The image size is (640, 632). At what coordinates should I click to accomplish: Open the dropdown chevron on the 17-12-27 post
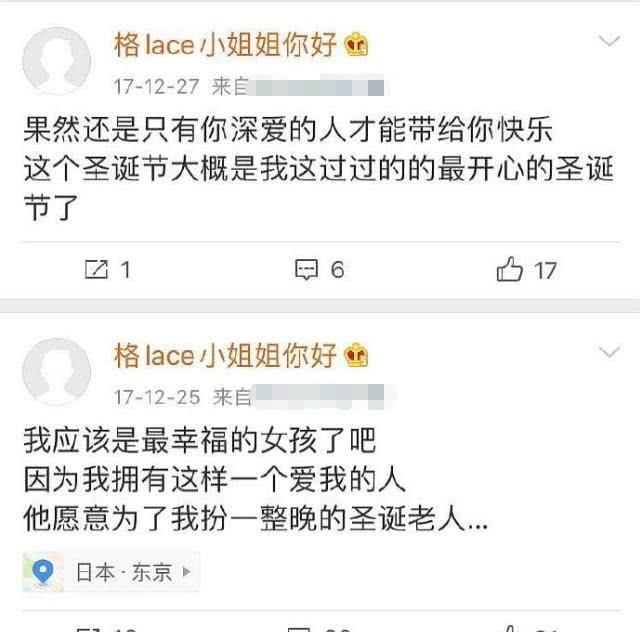click(609, 41)
